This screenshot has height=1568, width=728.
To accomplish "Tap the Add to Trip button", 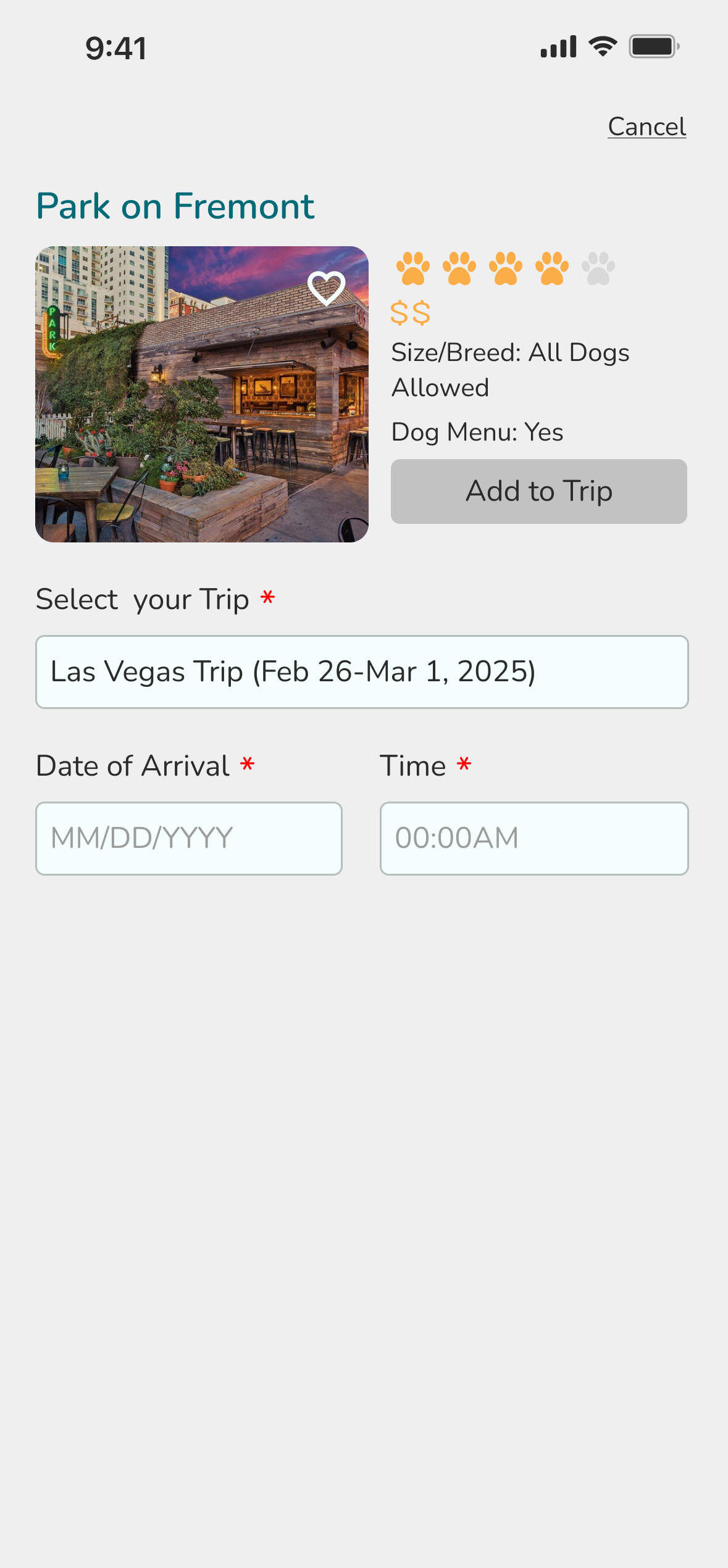I will 538,491.
